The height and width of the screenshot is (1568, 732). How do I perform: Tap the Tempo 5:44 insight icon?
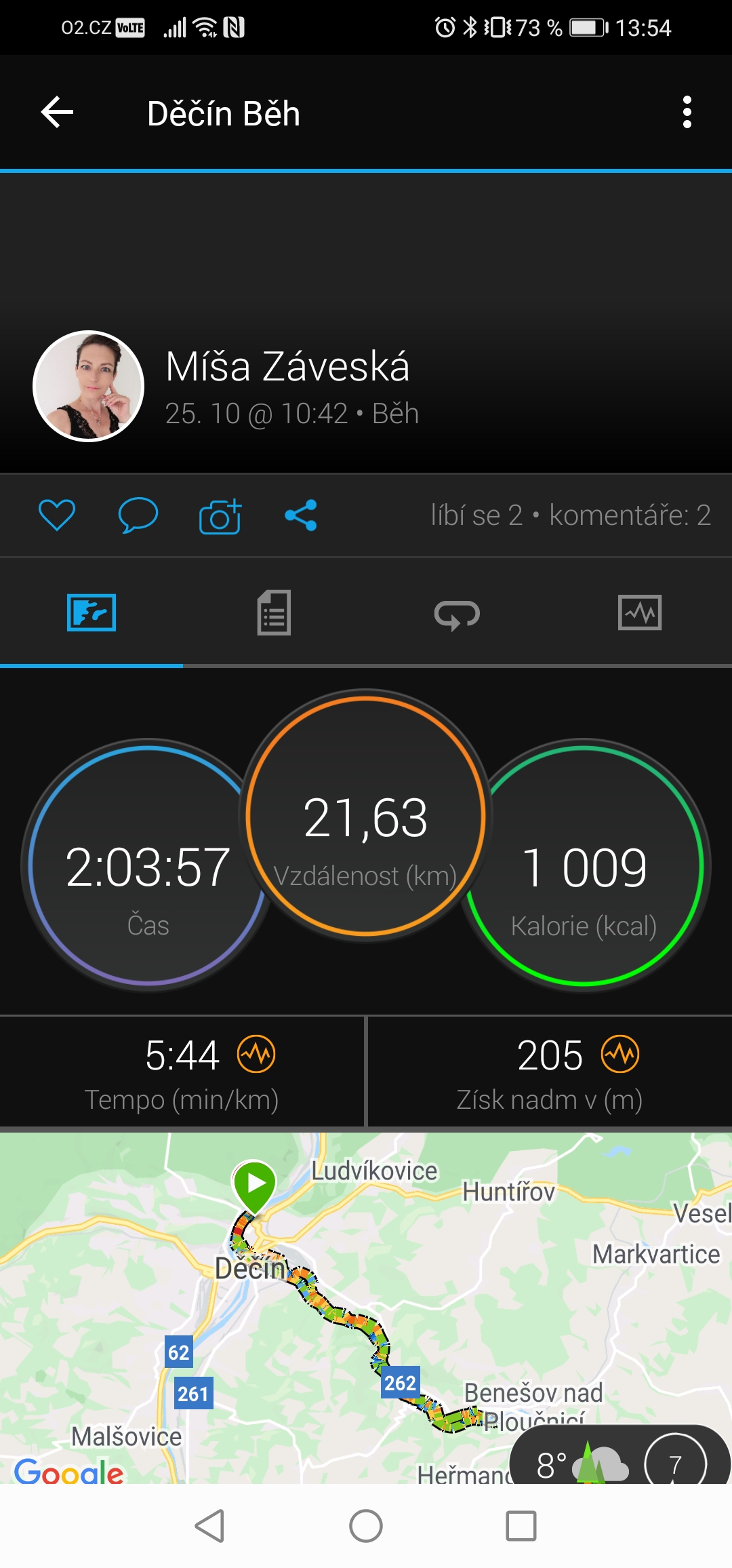pyautogui.click(x=256, y=1055)
